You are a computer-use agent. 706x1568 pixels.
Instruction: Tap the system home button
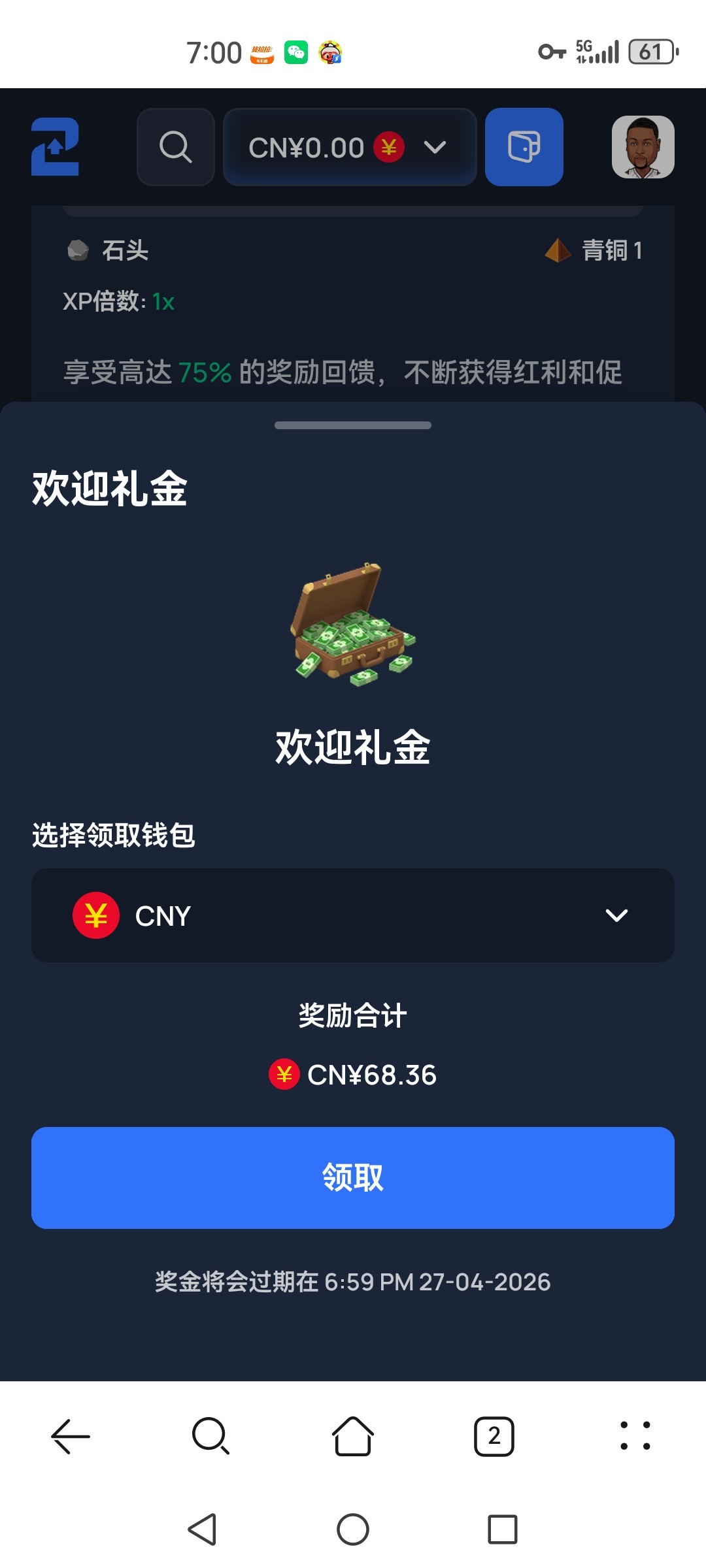(x=353, y=1529)
